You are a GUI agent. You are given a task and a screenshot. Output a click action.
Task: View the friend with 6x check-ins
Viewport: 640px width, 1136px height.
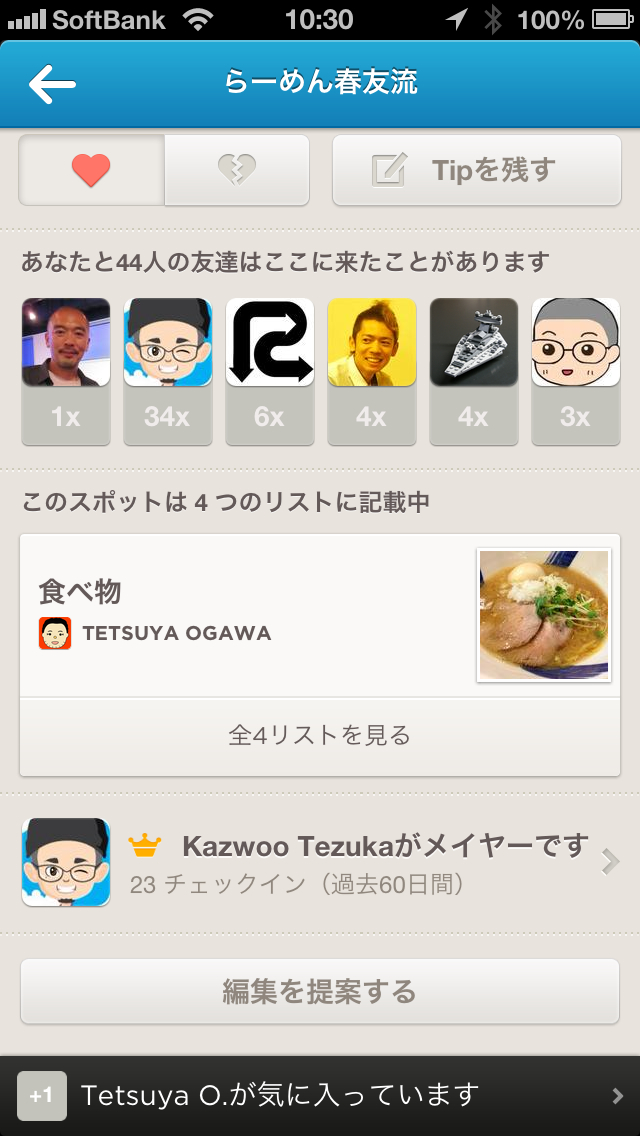point(270,371)
